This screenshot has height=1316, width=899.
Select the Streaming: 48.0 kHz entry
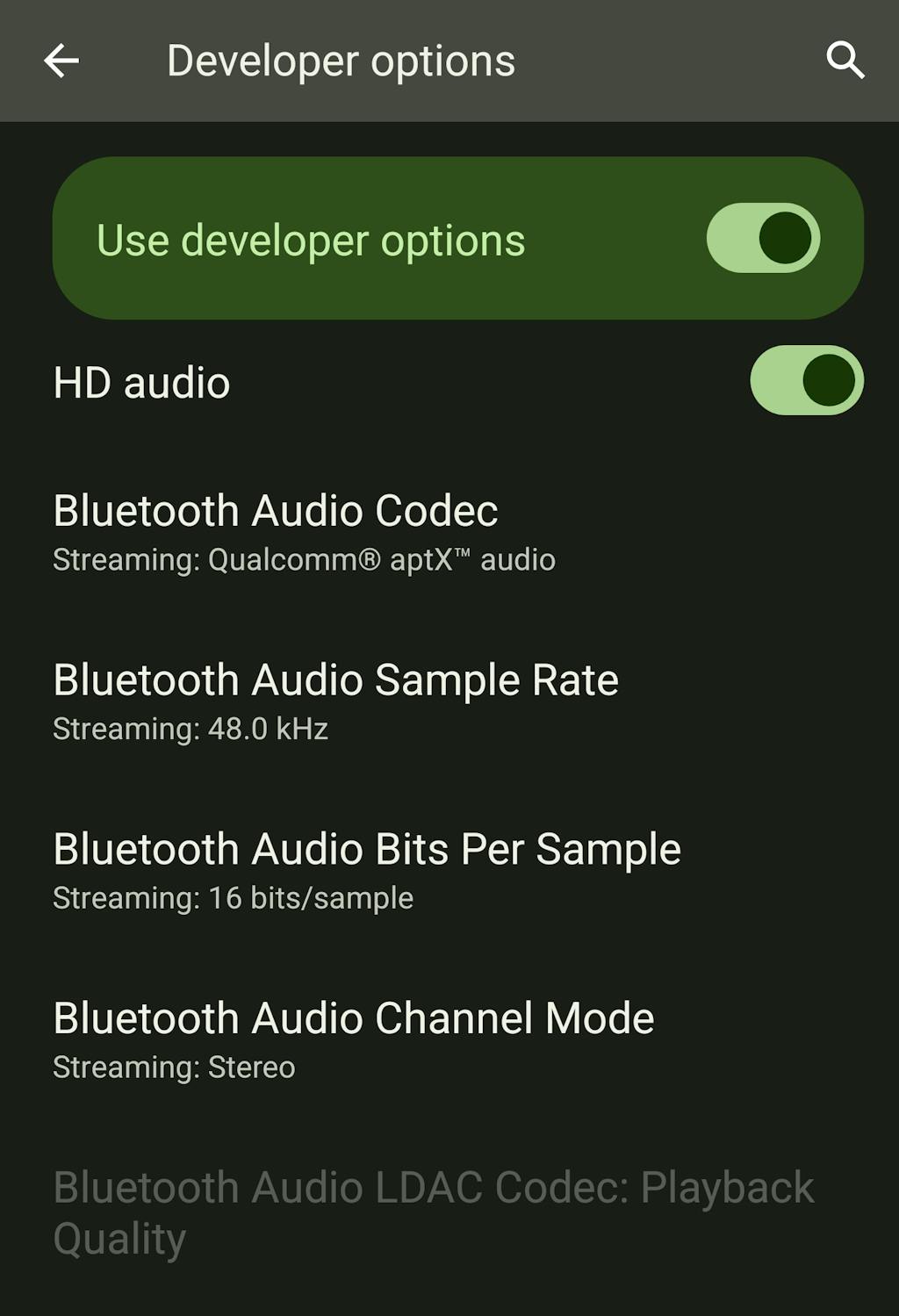coord(191,730)
